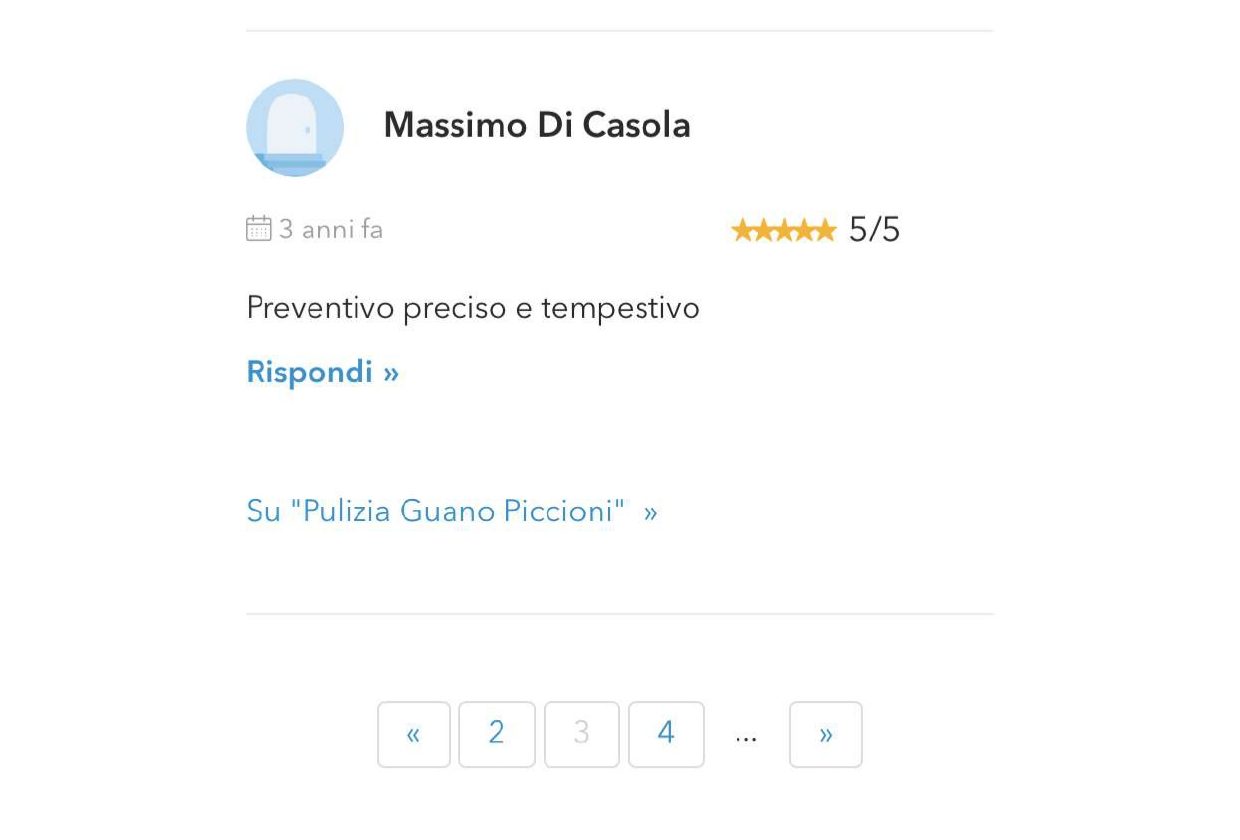The height and width of the screenshot is (840, 1240).
Task: Jump to page 4 of reviews
Action: tap(666, 734)
